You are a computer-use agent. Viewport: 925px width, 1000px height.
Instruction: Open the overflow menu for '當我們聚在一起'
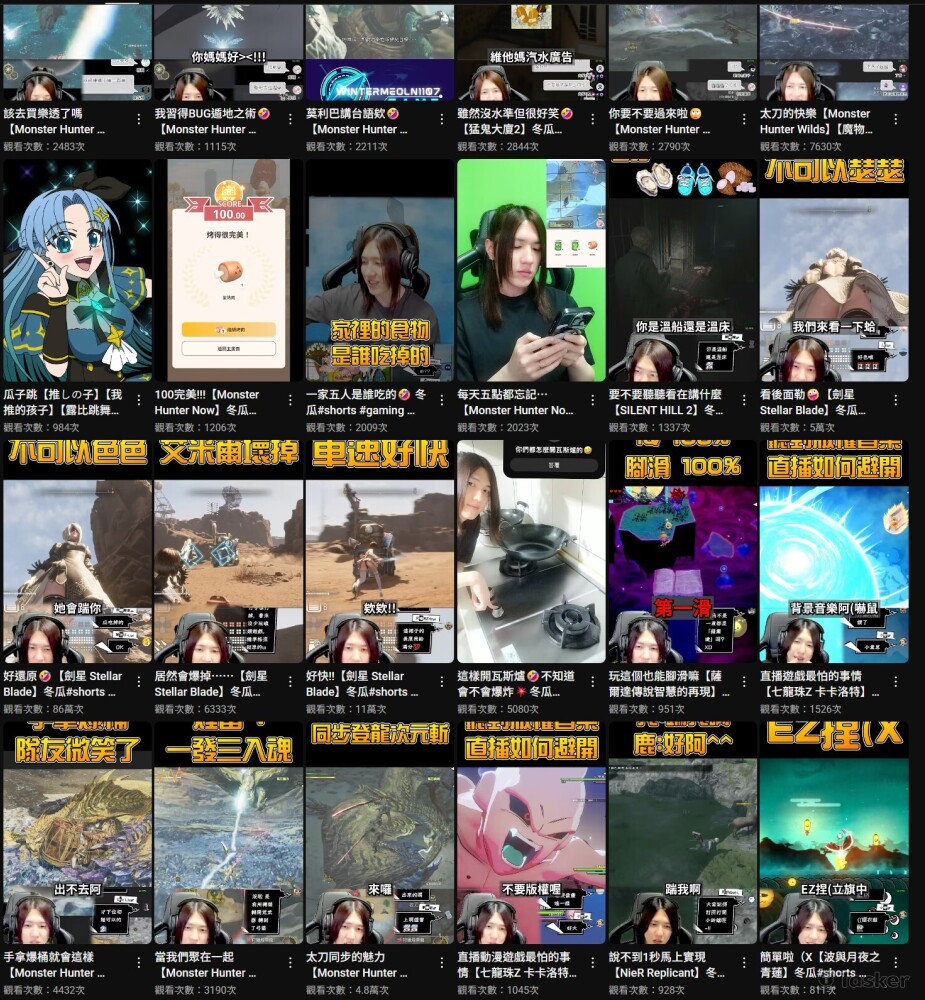(290, 964)
